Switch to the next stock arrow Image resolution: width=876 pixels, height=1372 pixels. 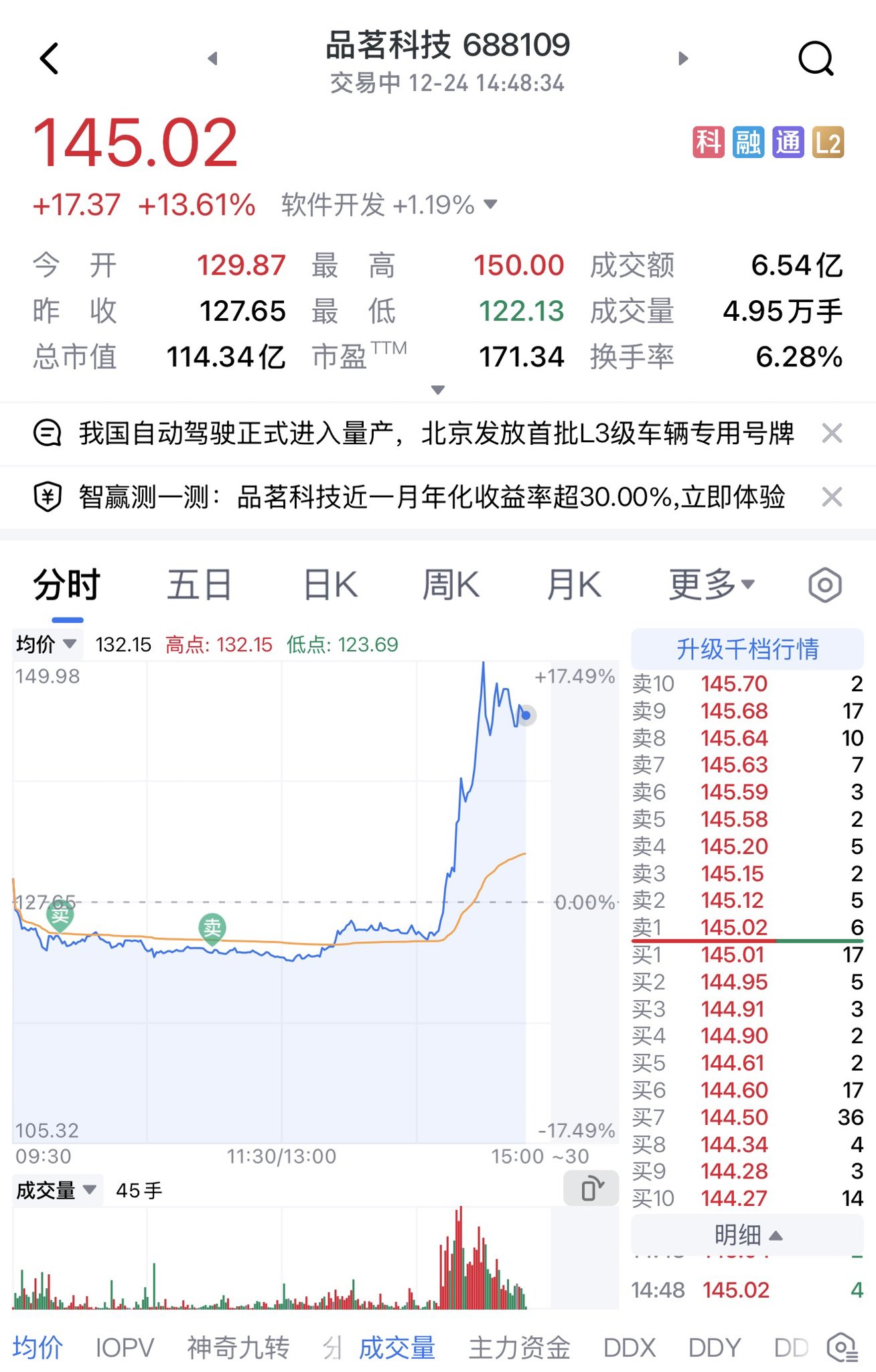(682, 59)
